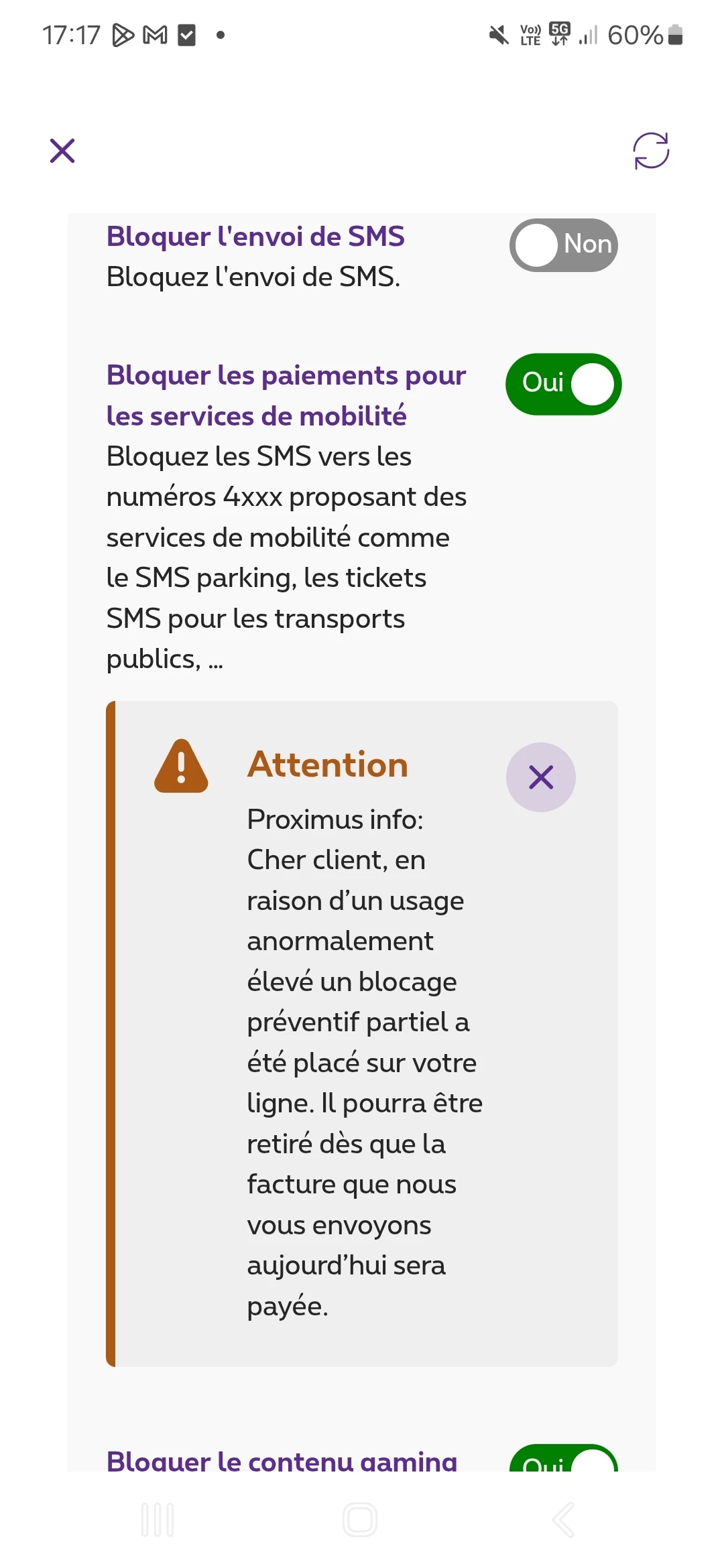The height and width of the screenshot is (1568, 724).
Task: Dismiss the Attention warning banner
Action: (541, 777)
